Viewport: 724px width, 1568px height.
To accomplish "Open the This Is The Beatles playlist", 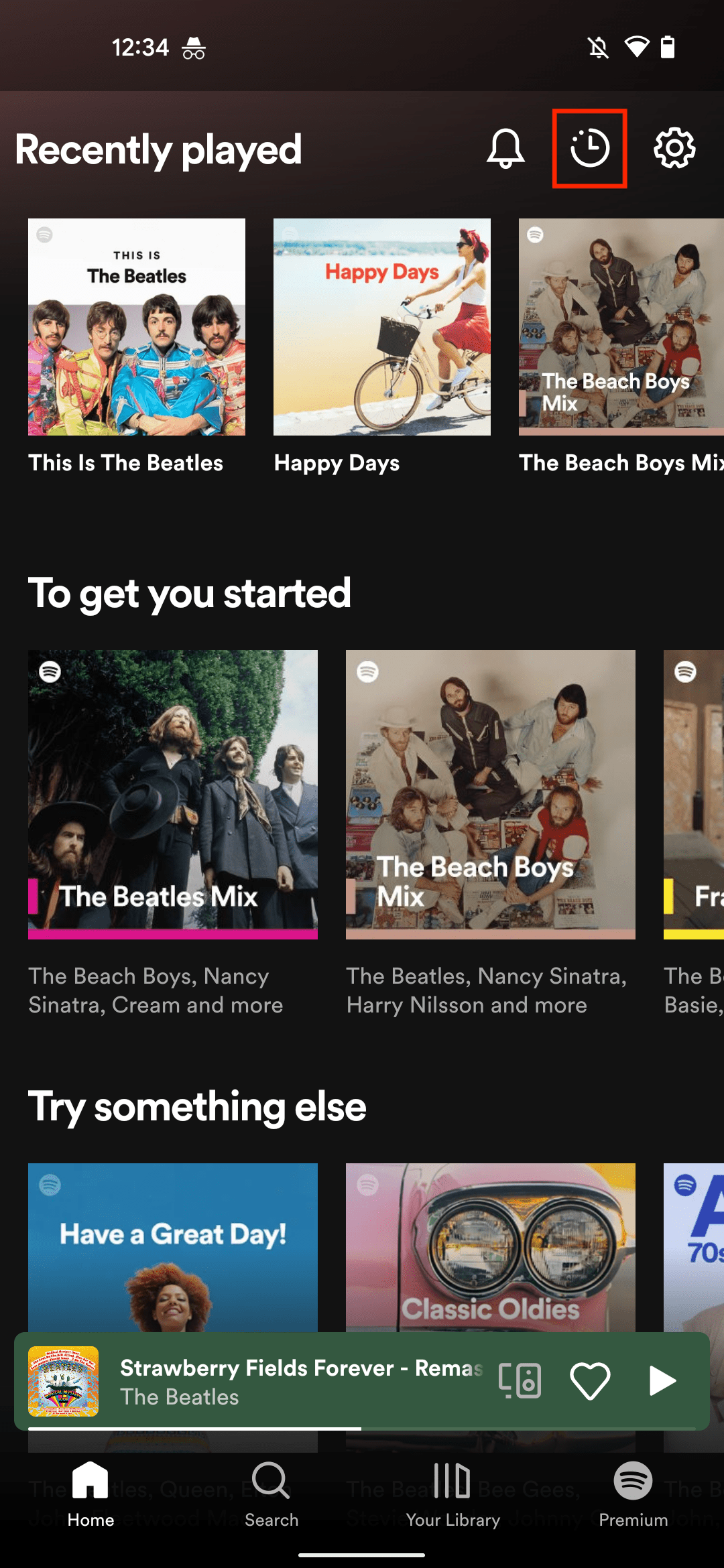I will pyautogui.click(x=137, y=327).
